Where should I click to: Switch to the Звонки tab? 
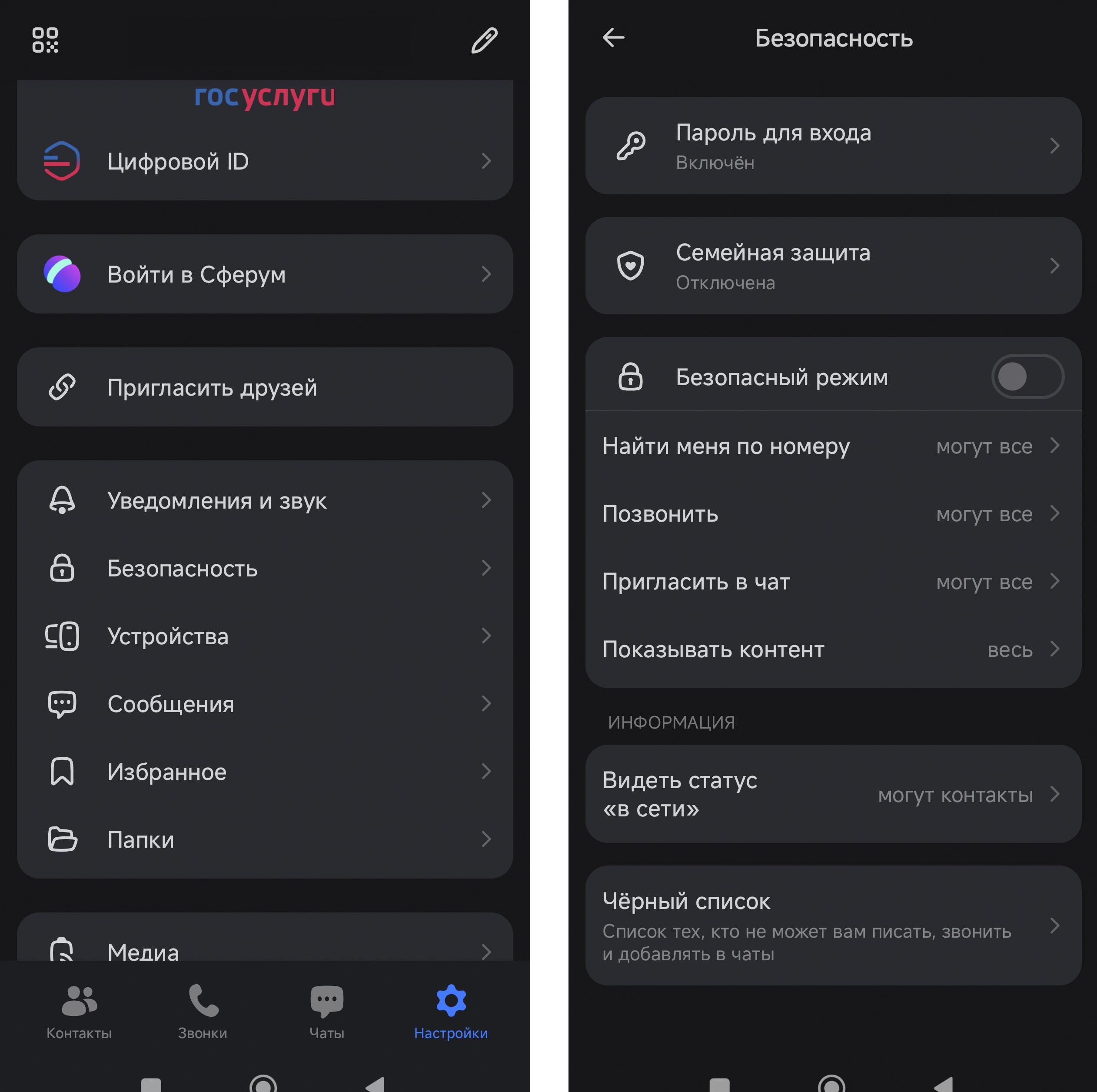[x=203, y=1012]
